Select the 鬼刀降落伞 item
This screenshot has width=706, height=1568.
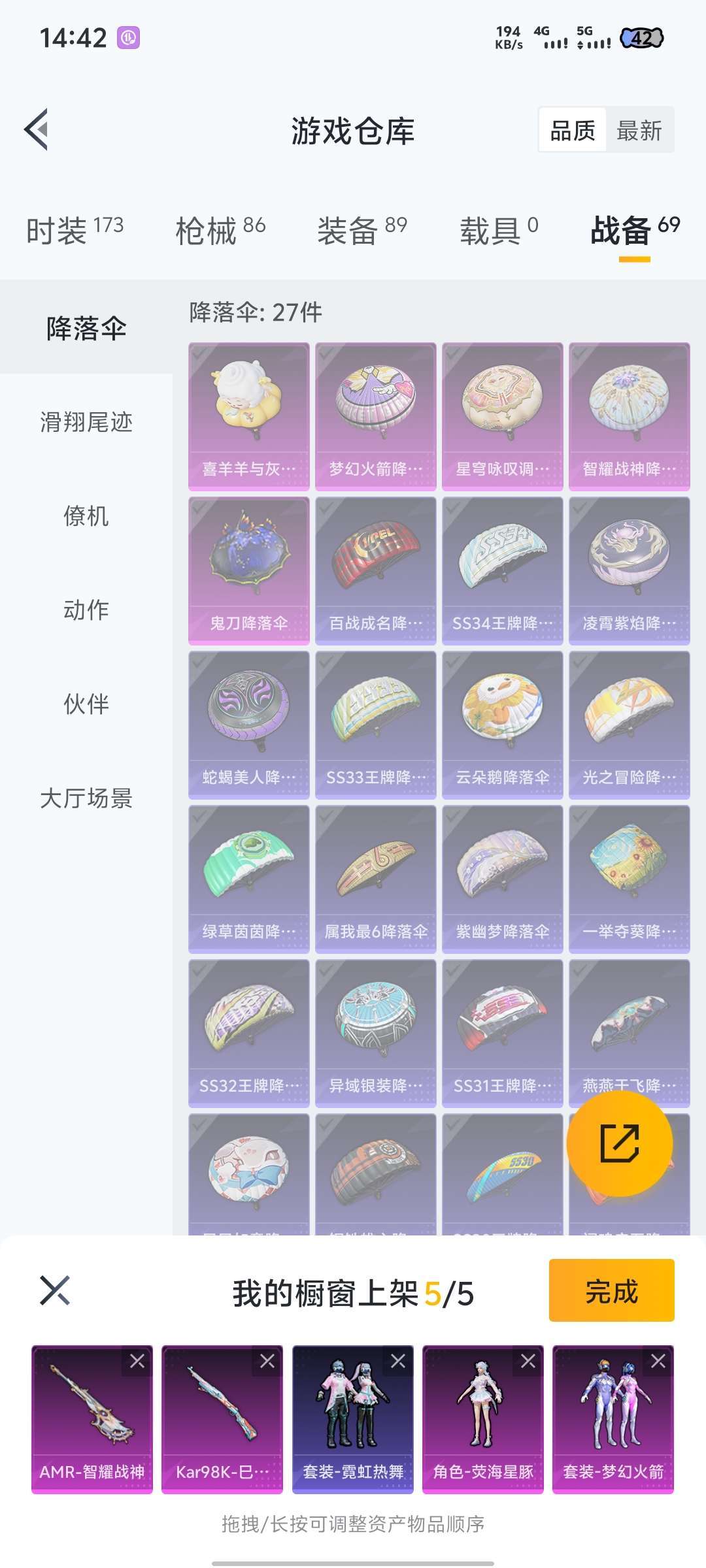tap(249, 570)
